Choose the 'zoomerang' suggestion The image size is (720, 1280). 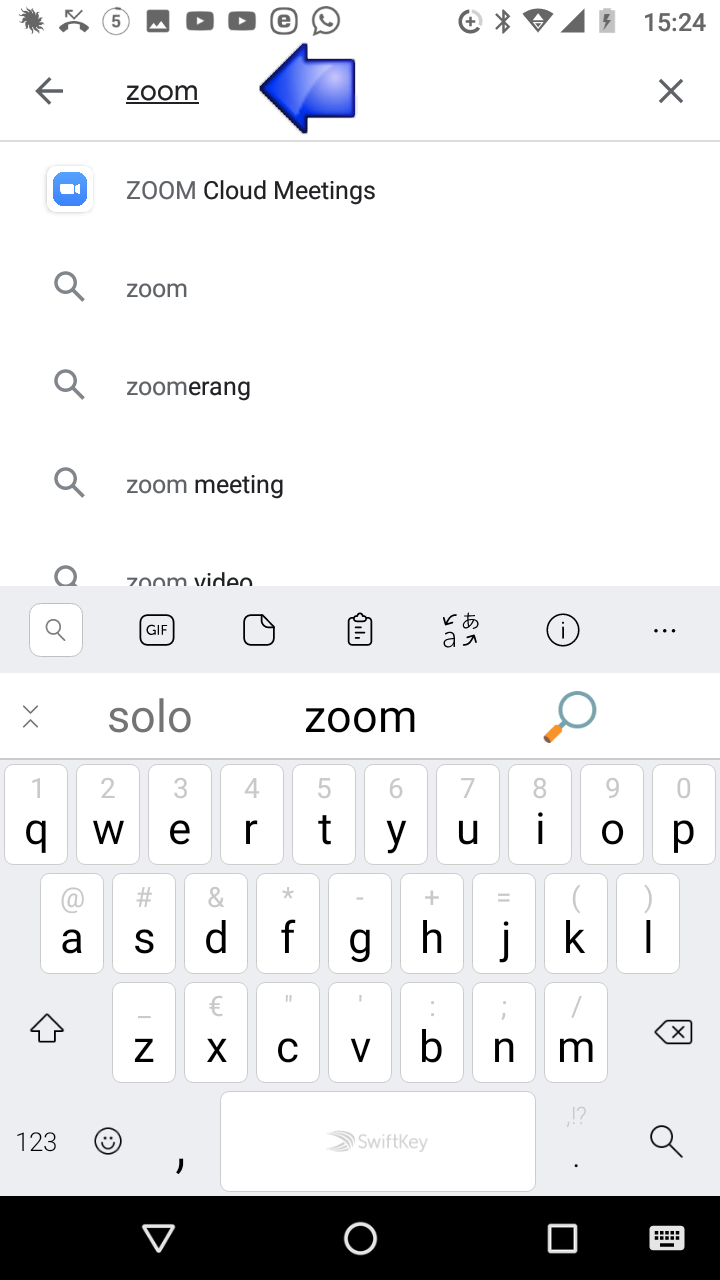[x=188, y=386]
